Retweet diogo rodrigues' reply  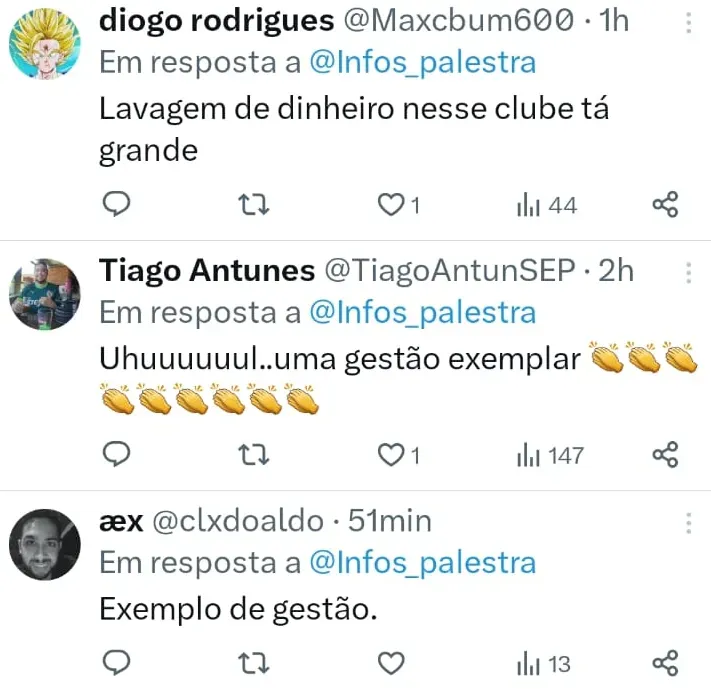click(x=256, y=205)
